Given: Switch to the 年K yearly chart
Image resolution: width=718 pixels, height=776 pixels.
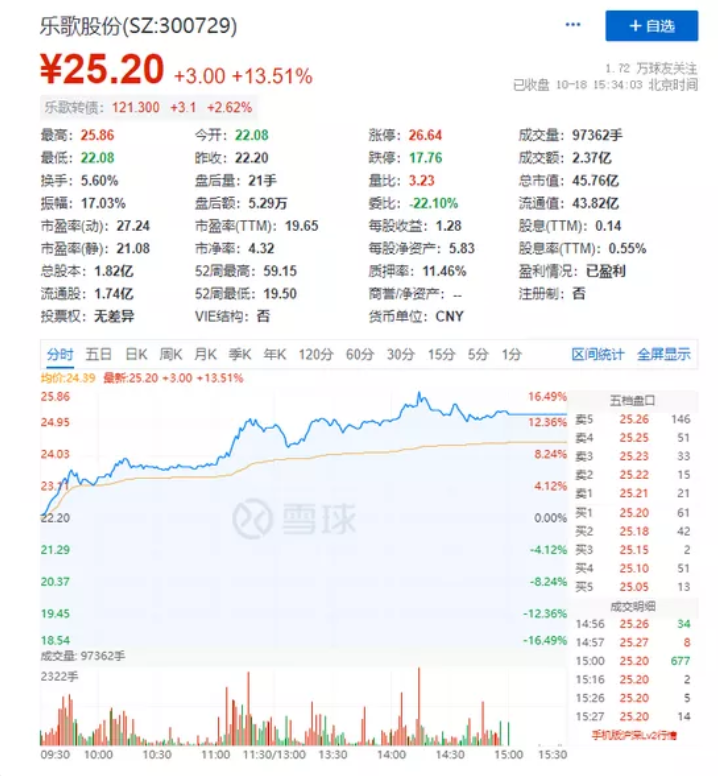Looking at the screenshot, I should pyautogui.click(x=275, y=354).
